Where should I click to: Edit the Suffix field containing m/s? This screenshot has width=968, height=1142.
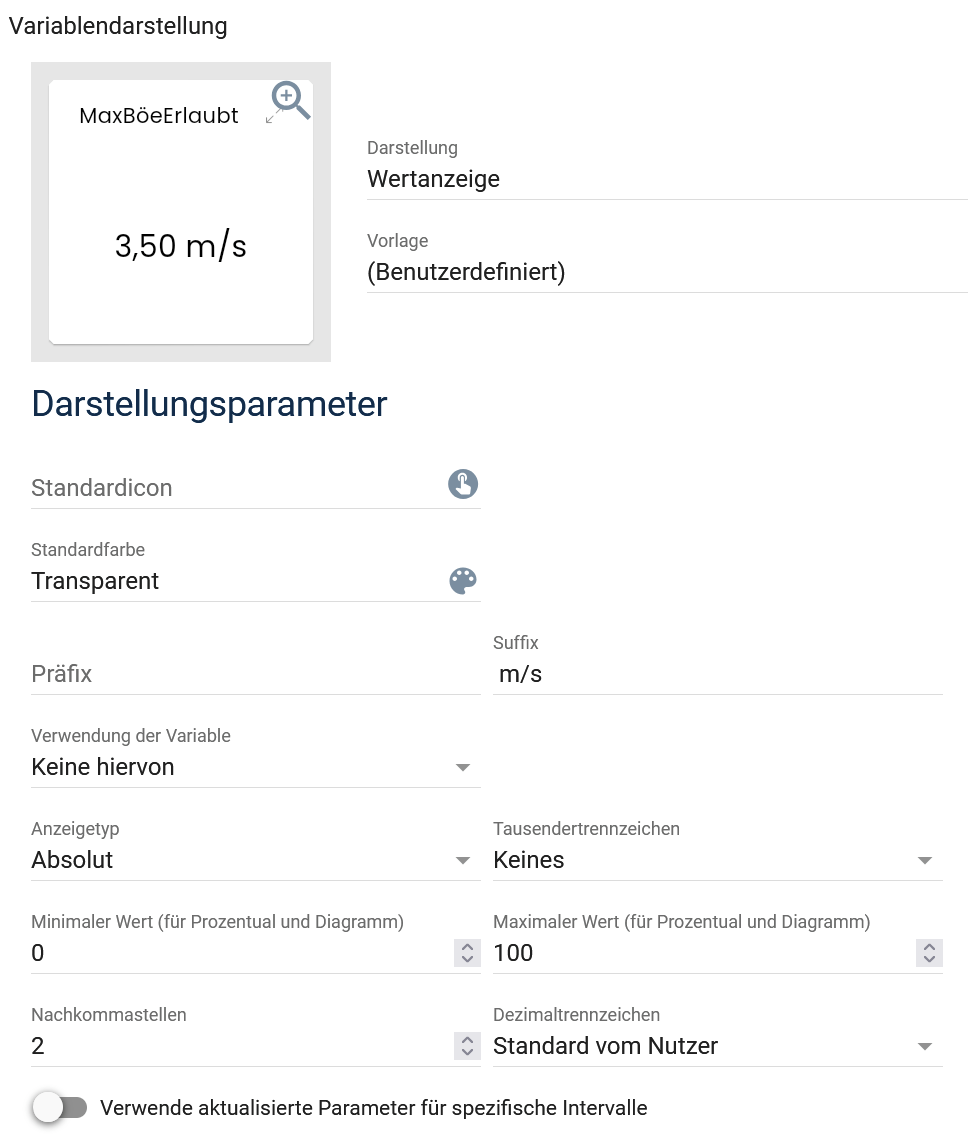click(717, 674)
